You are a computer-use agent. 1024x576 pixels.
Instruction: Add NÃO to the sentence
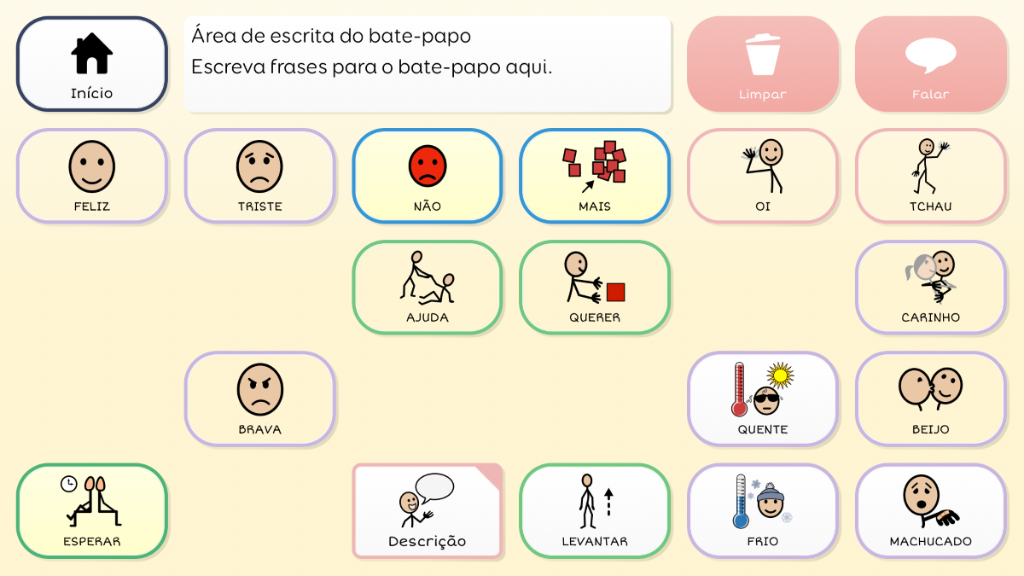[x=427, y=176]
